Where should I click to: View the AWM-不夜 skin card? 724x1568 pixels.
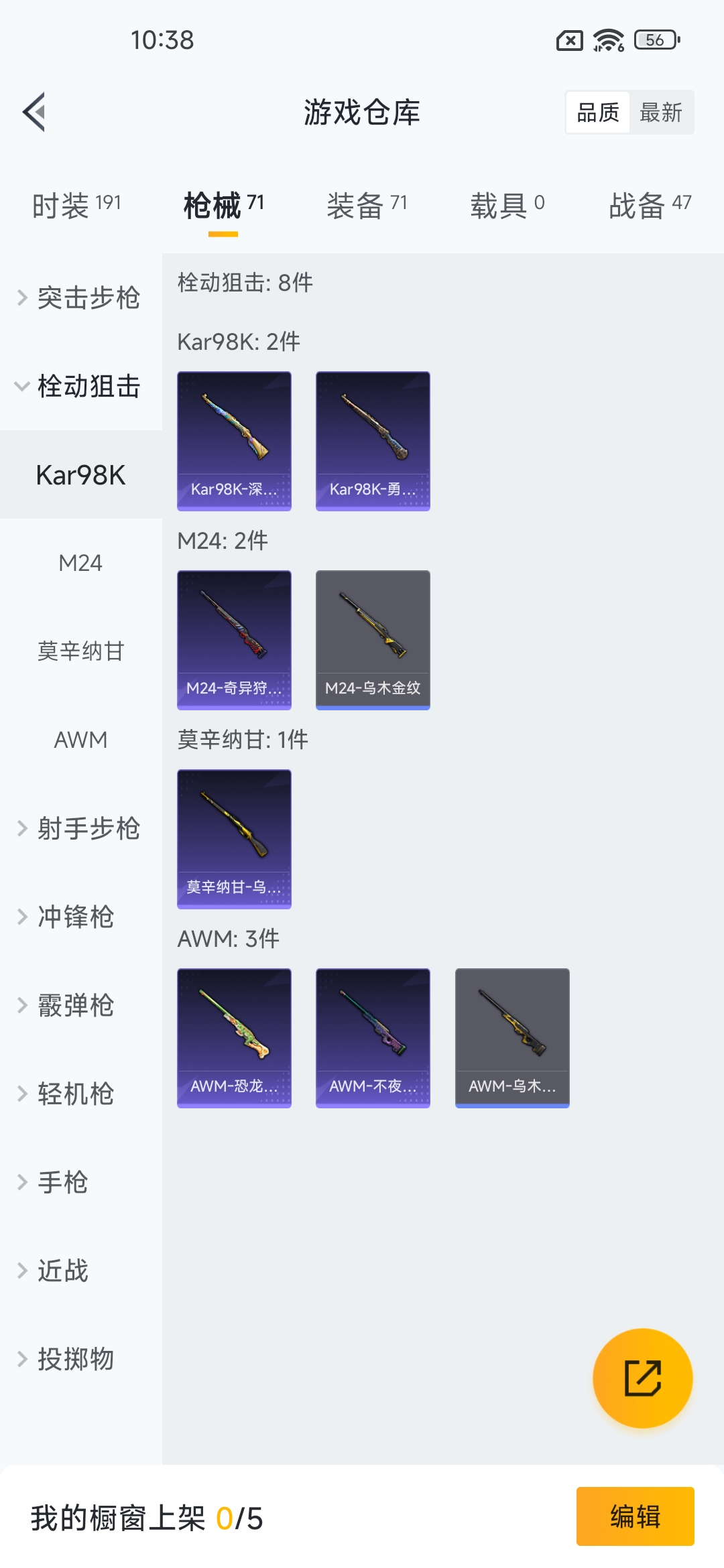click(373, 1038)
